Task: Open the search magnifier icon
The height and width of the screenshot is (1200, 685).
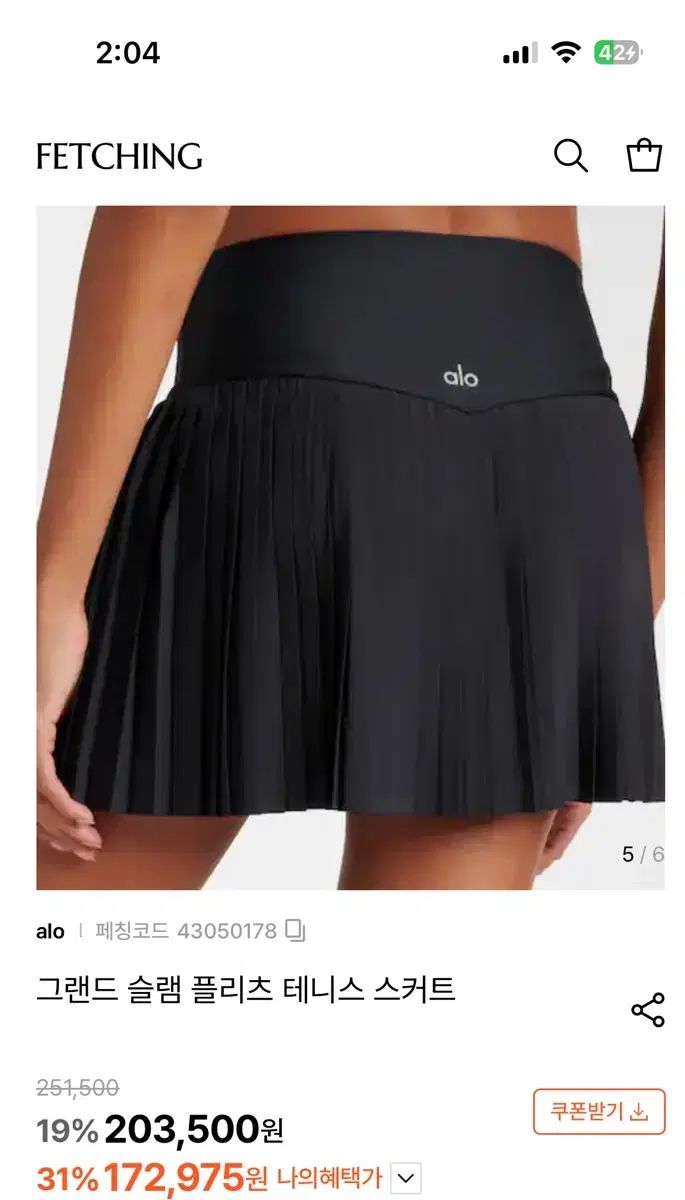Action: pyautogui.click(x=570, y=156)
